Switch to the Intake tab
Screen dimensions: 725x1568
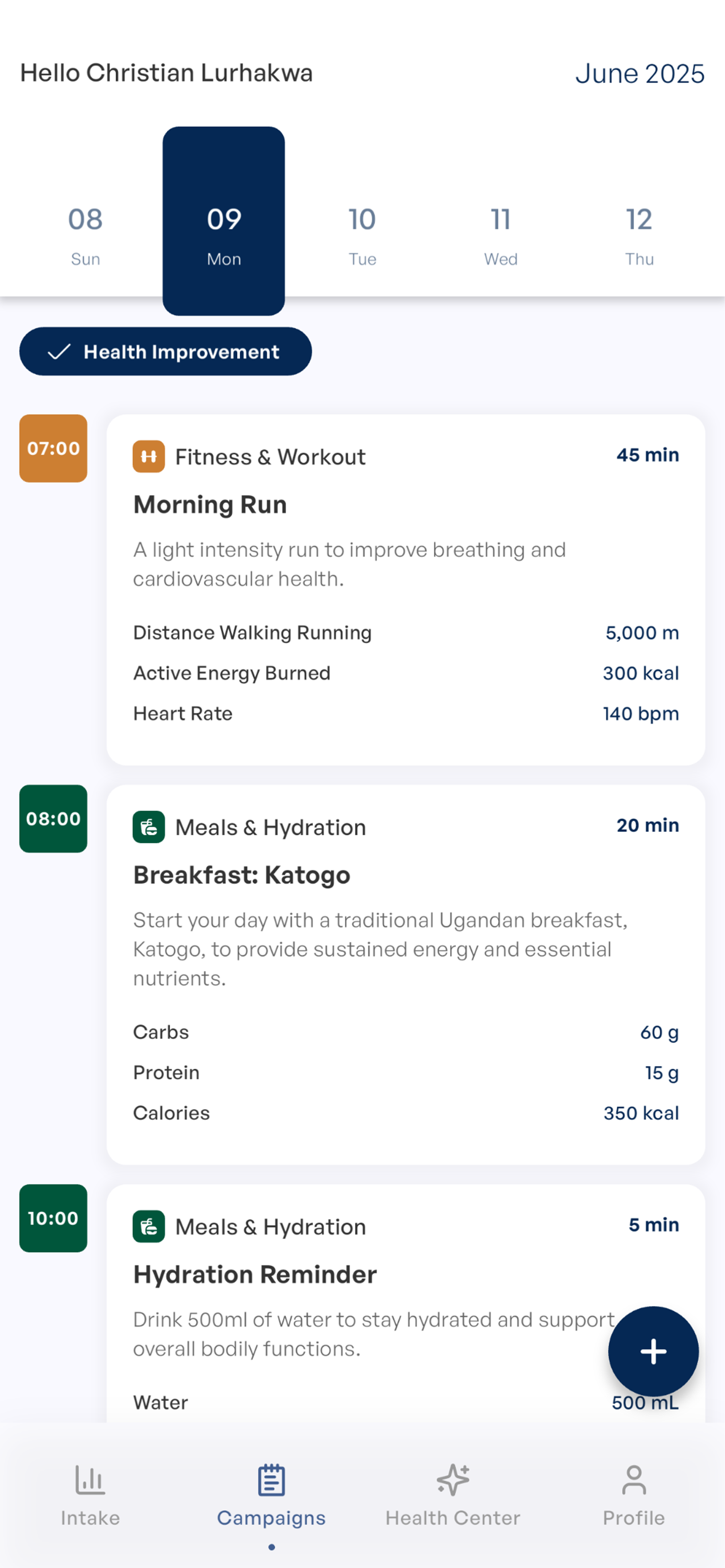tap(91, 1495)
